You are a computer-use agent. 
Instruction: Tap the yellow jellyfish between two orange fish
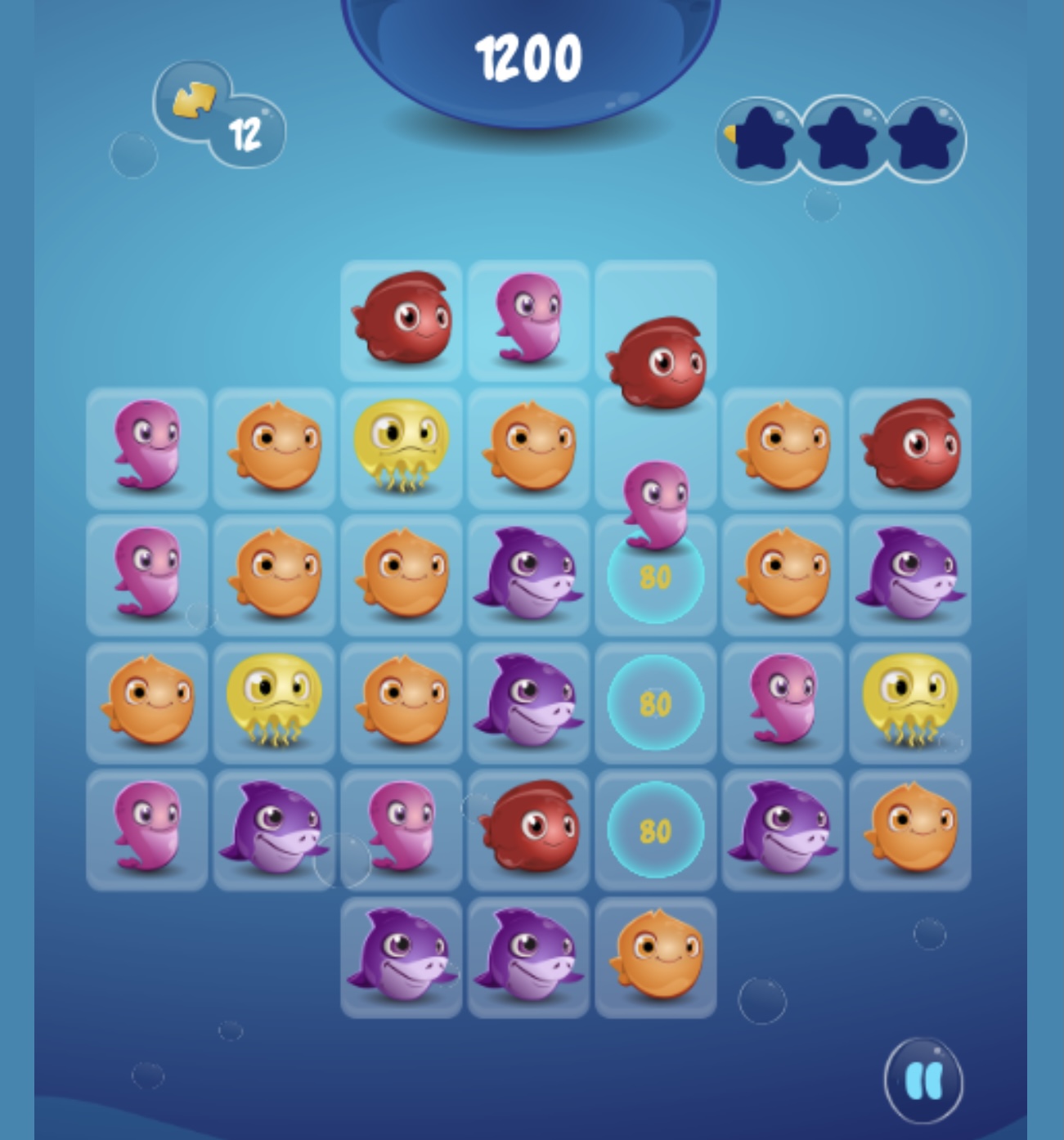click(x=402, y=445)
